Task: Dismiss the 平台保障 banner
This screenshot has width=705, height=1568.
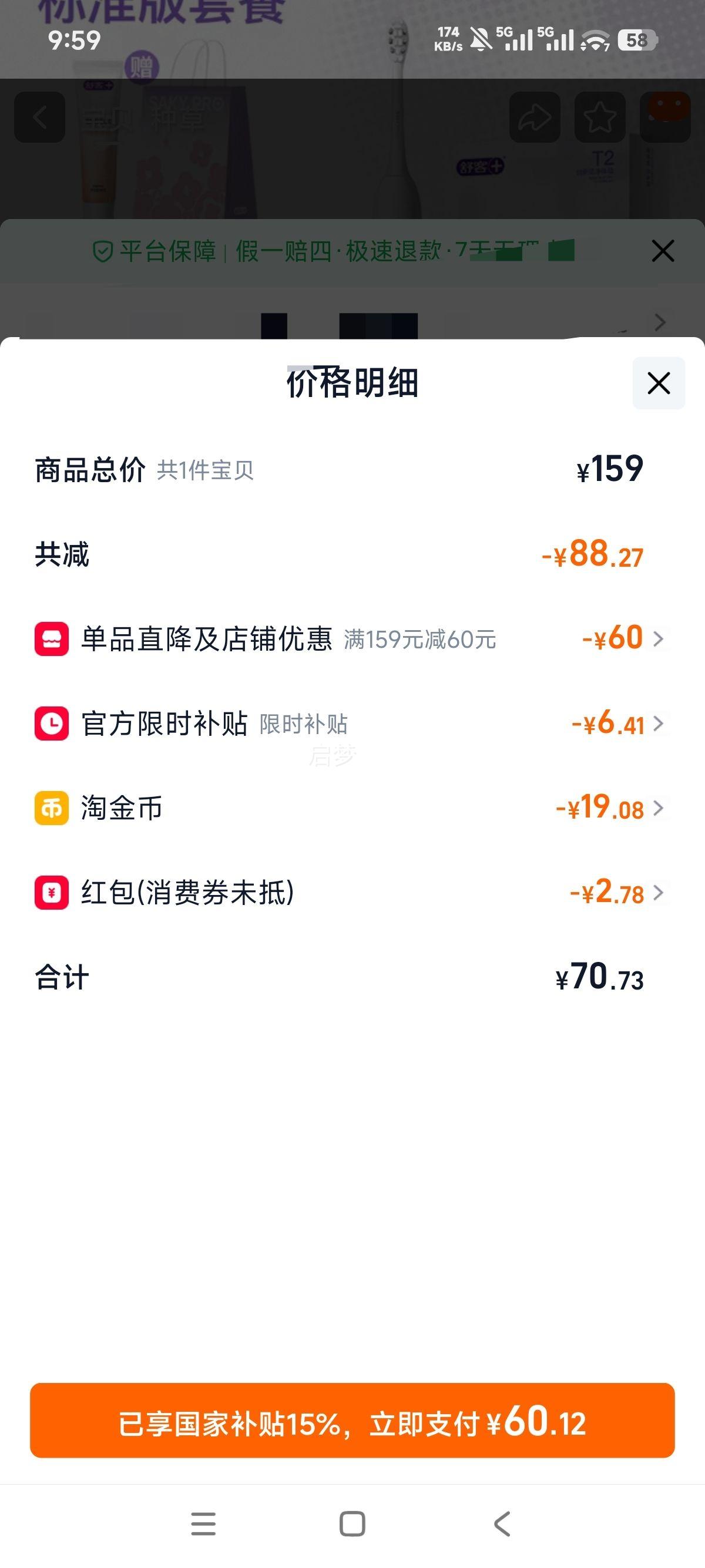Action: point(662,250)
